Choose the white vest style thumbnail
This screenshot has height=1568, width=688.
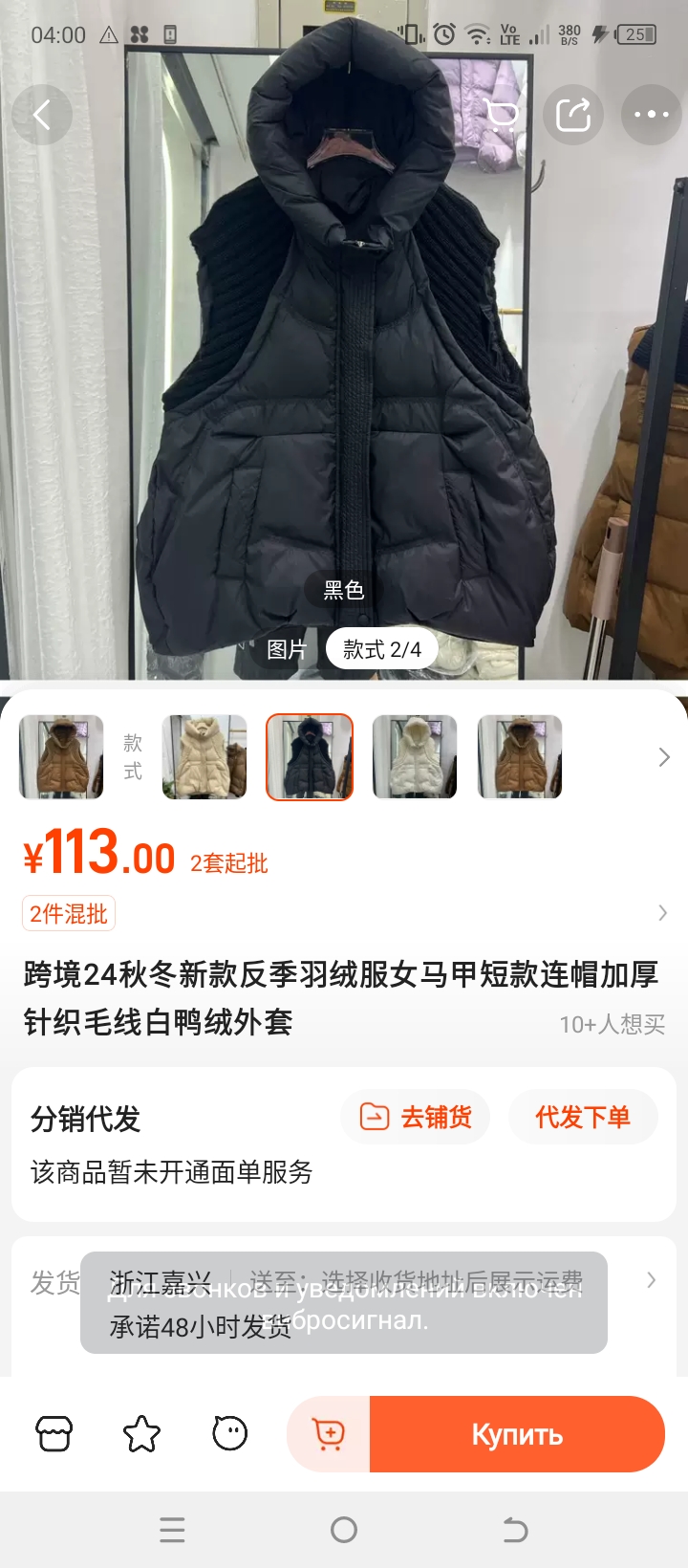[x=415, y=757]
